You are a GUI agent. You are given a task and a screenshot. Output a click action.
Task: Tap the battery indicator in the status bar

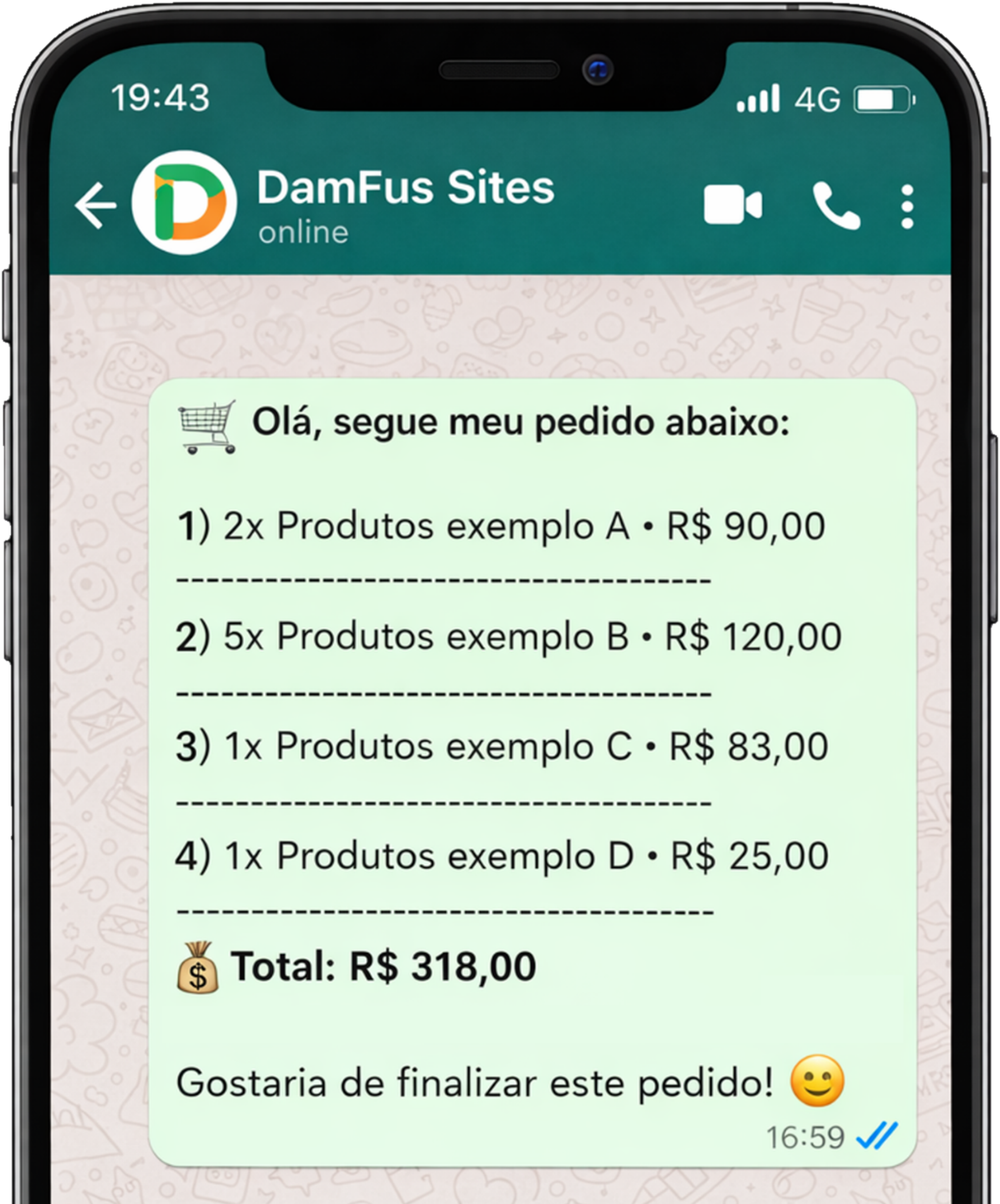pos(882,99)
